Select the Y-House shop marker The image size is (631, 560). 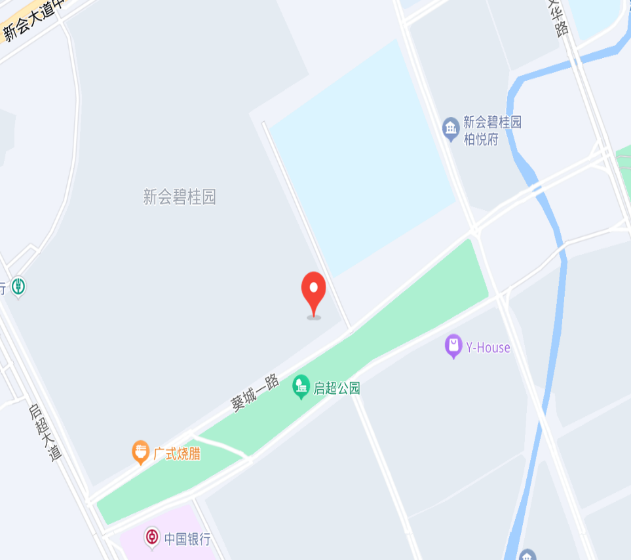[454, 347]
